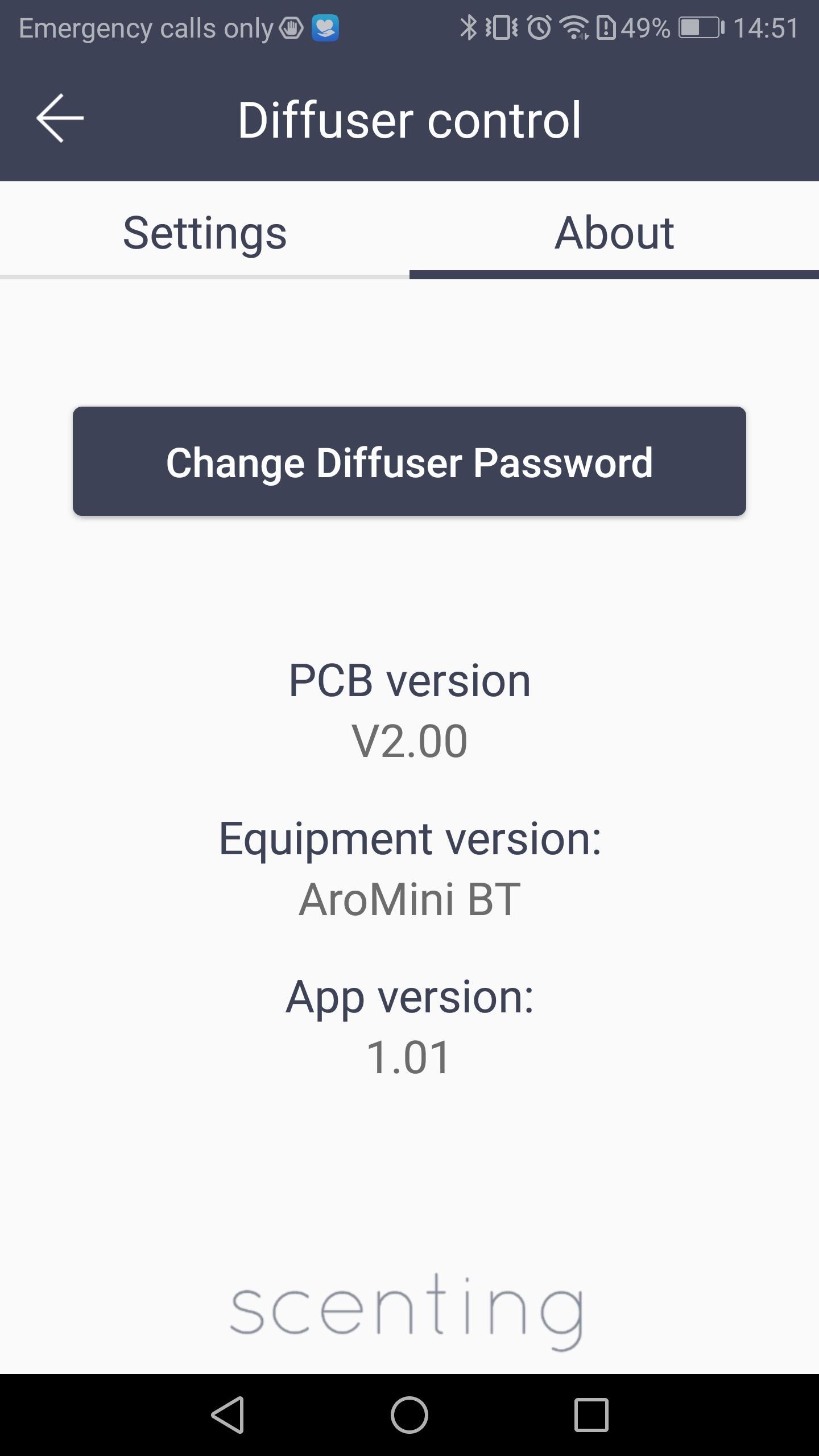This screenshot has height=1456, width=819.
Task: Tap the system home button
Action: tap(409, 1414)
